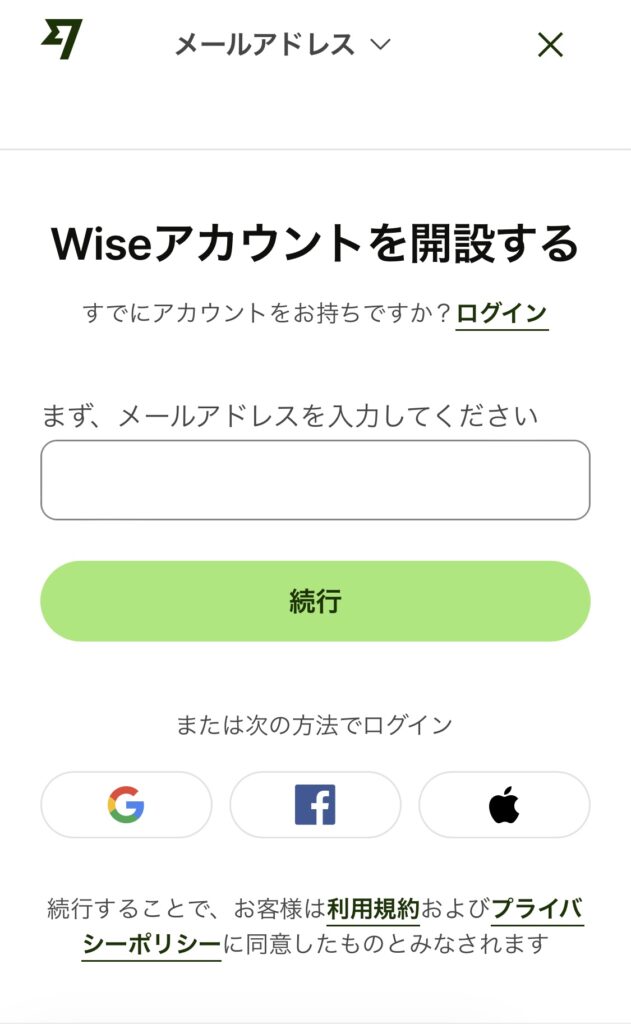
Task: Sign in with Google
Action: pyautogui.click(x=126, y=804)
